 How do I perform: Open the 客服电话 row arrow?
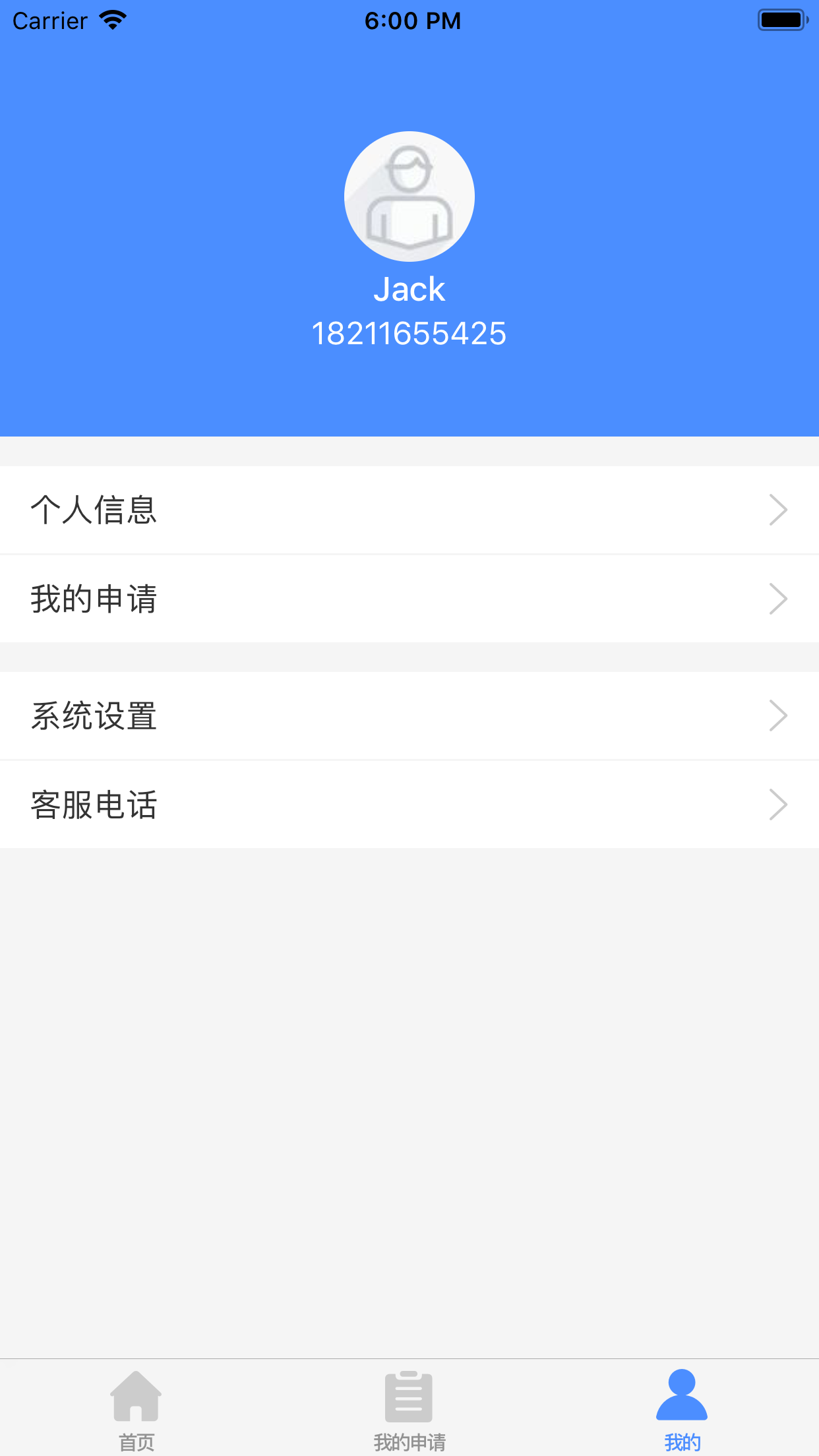coord(778,804)
